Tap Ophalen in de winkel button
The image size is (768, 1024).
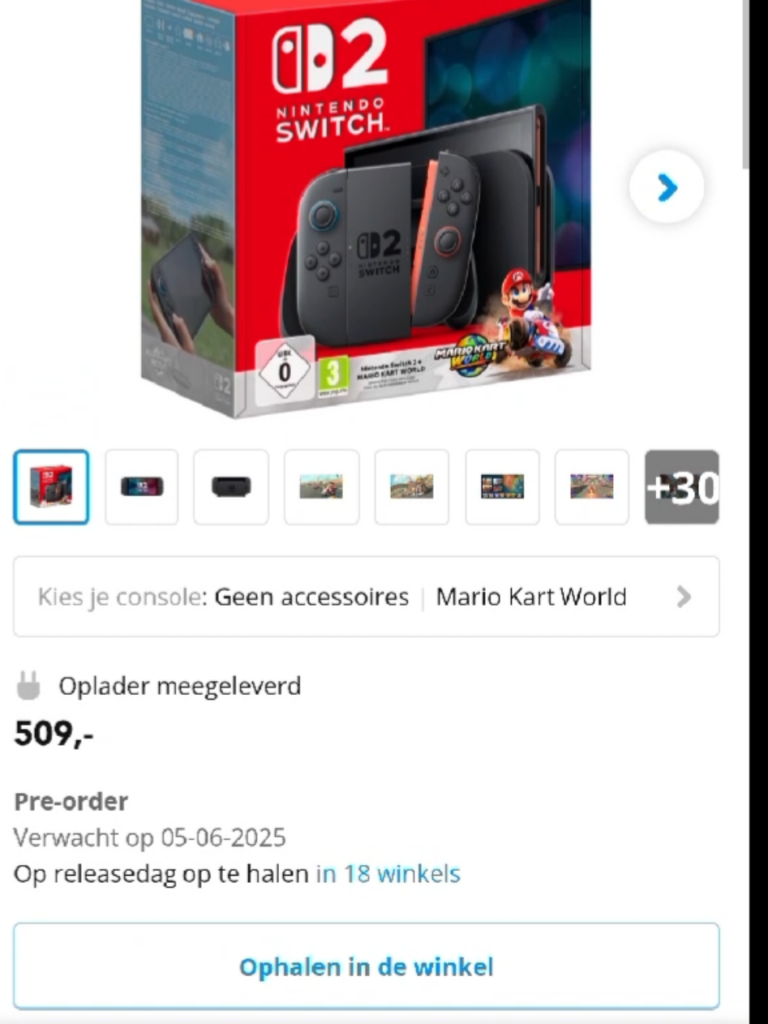point(366,967)
